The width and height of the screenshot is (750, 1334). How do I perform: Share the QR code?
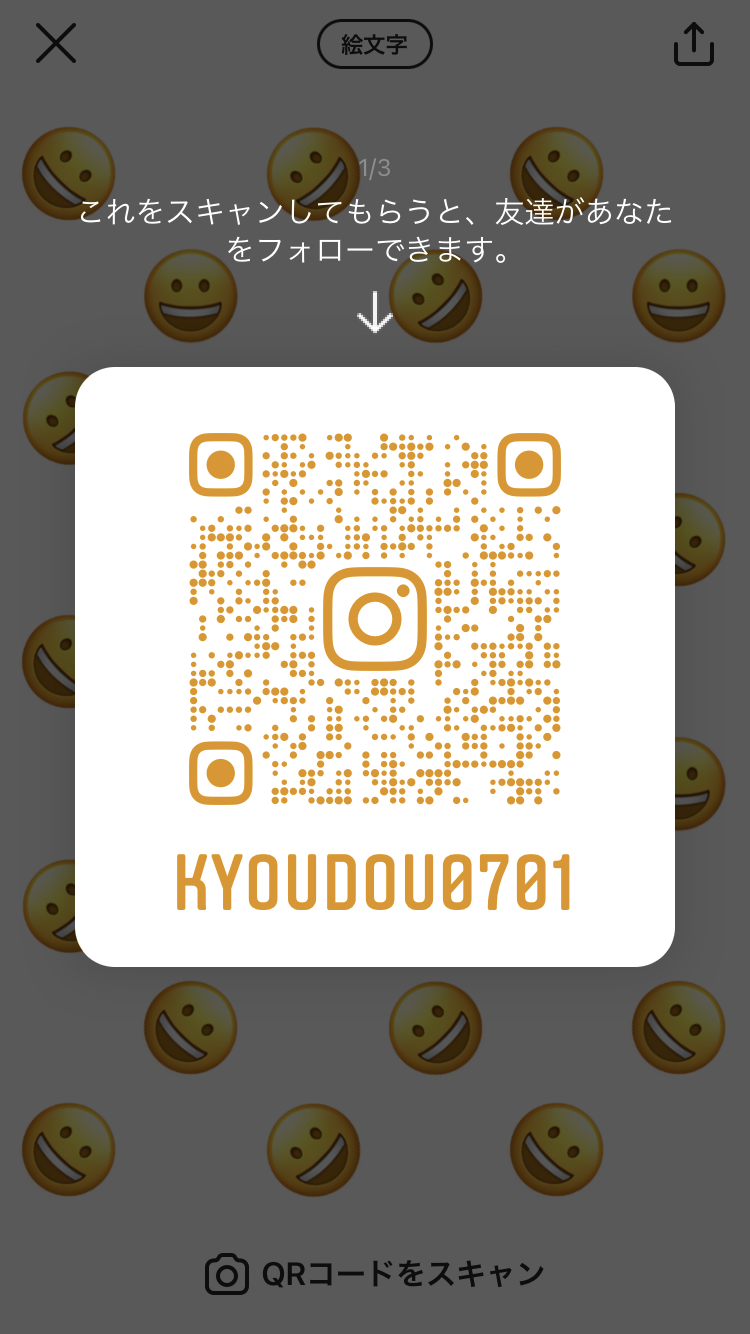click(694, 43)
